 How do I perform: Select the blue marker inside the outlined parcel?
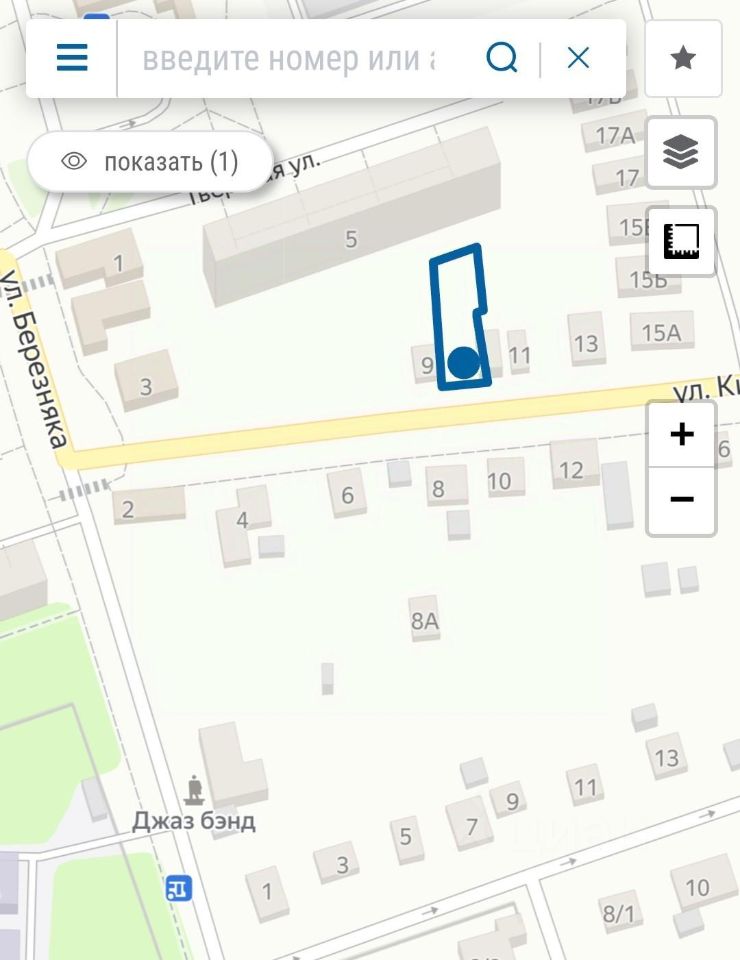(463, 363)
